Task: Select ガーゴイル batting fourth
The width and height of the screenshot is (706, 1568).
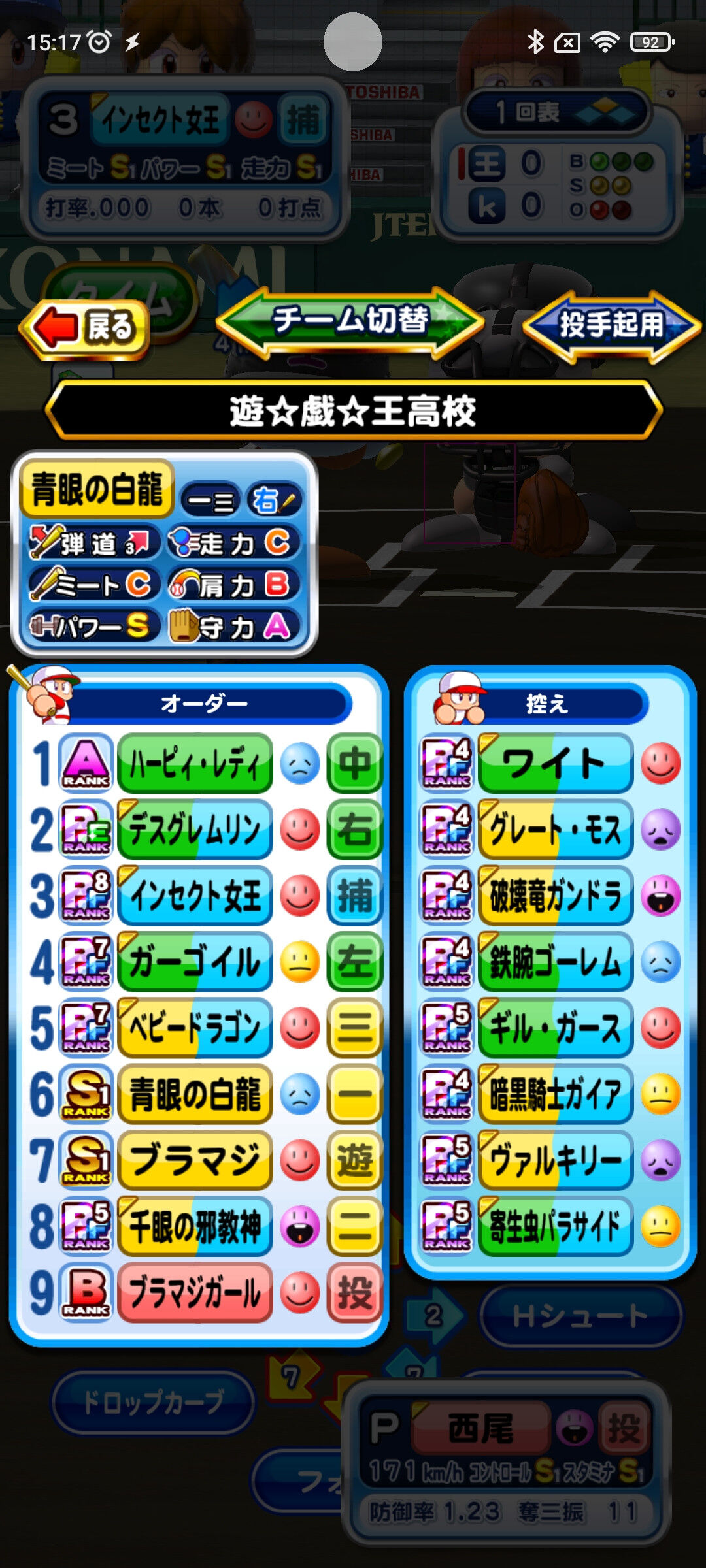Action: (195, 962)
